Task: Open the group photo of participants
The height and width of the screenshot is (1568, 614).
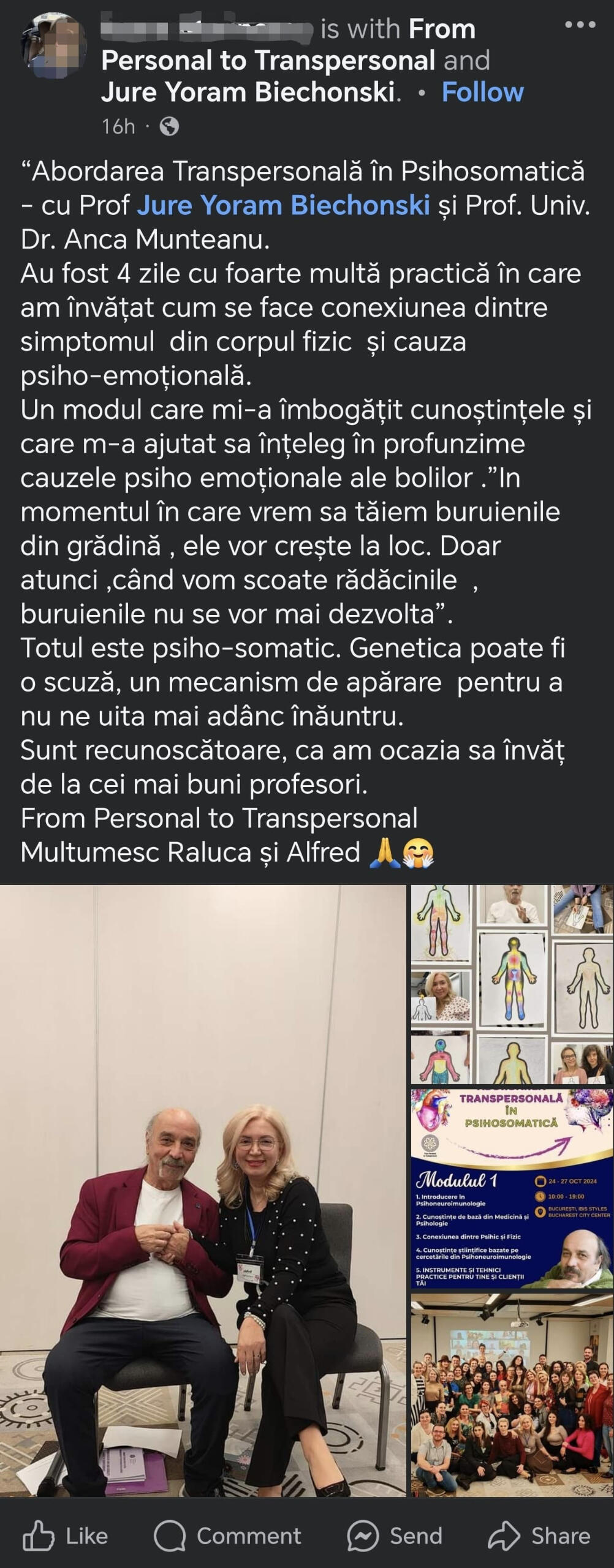Action: 512,1395
